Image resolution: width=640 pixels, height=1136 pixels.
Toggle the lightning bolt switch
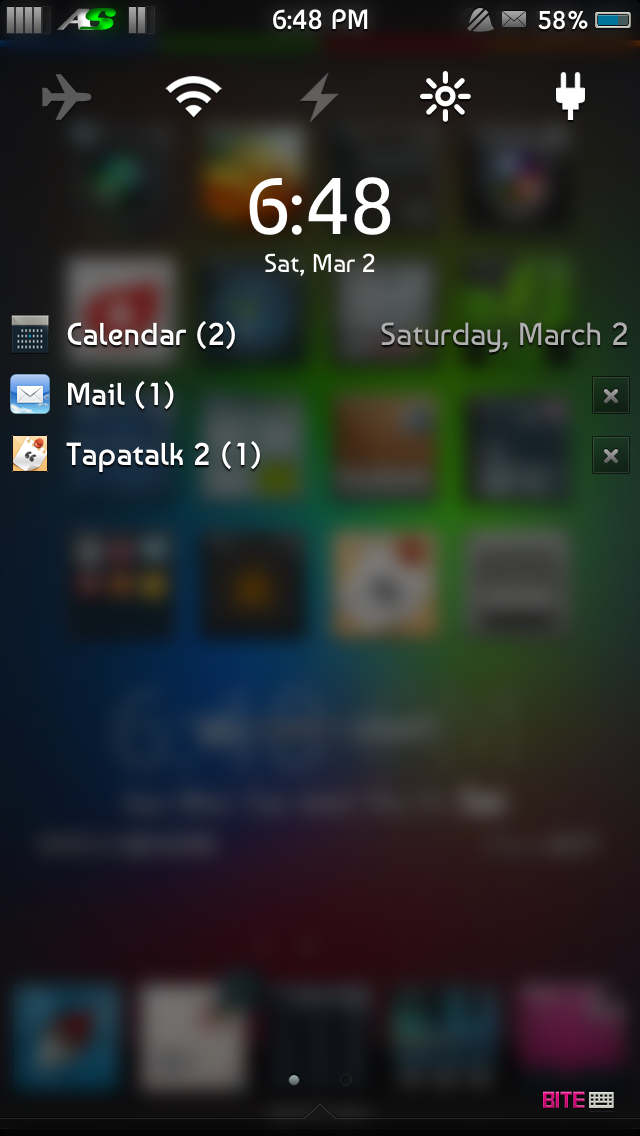[320, 98]
